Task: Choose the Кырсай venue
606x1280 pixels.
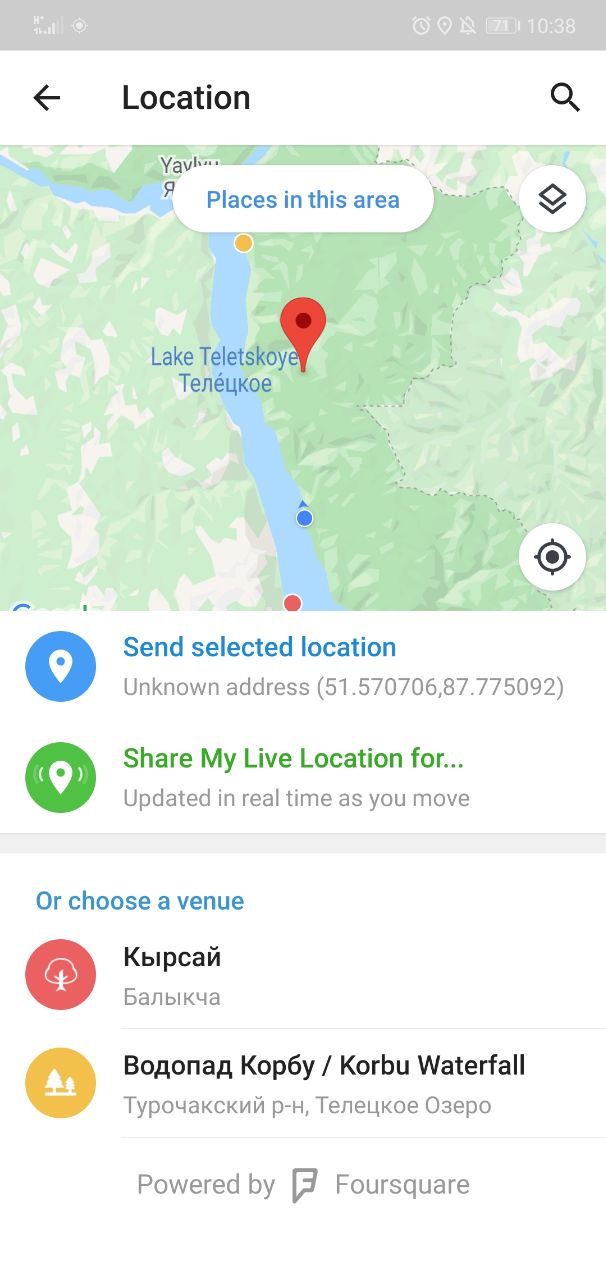Action: tap(303, 975)
